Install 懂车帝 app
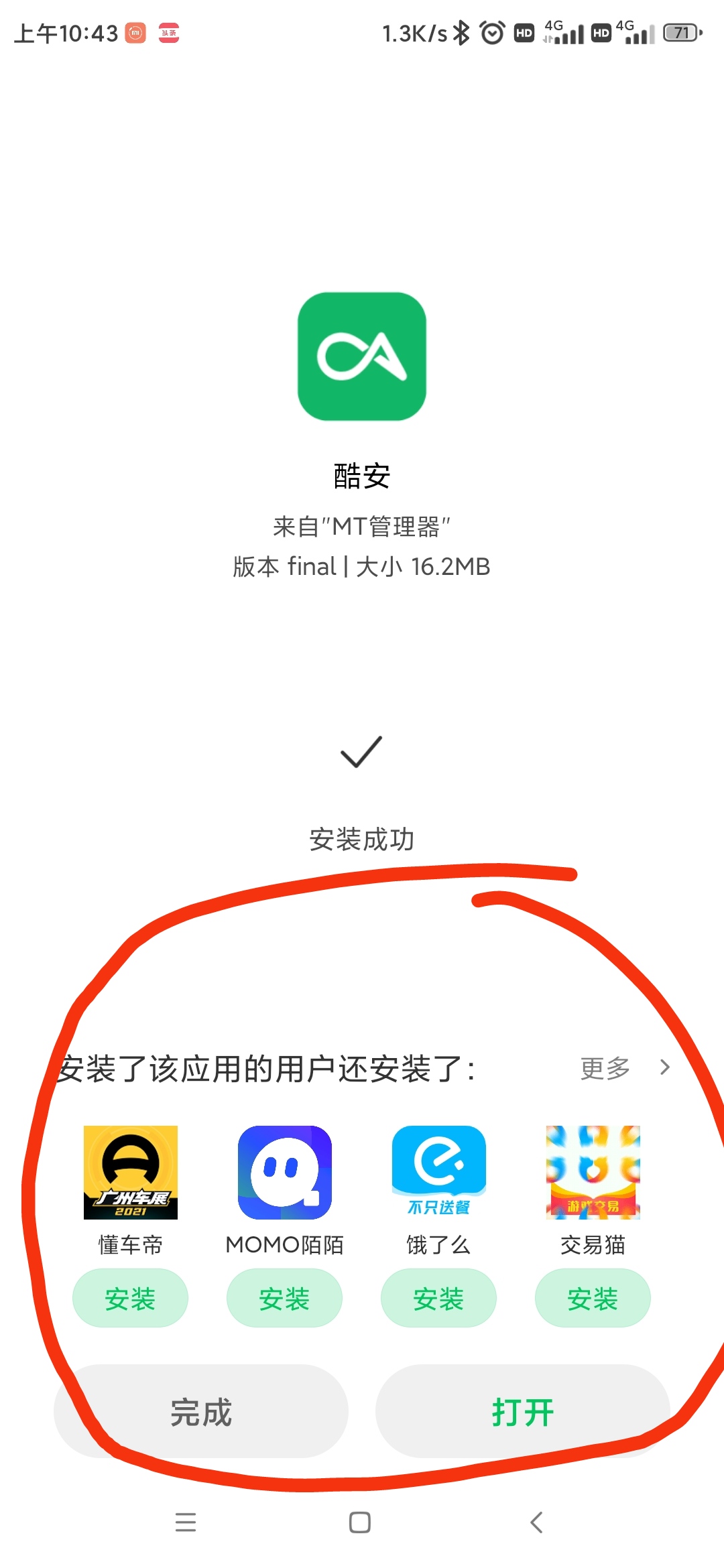724x1568 pixels. pyautogui.click(x=130, y=1298)
